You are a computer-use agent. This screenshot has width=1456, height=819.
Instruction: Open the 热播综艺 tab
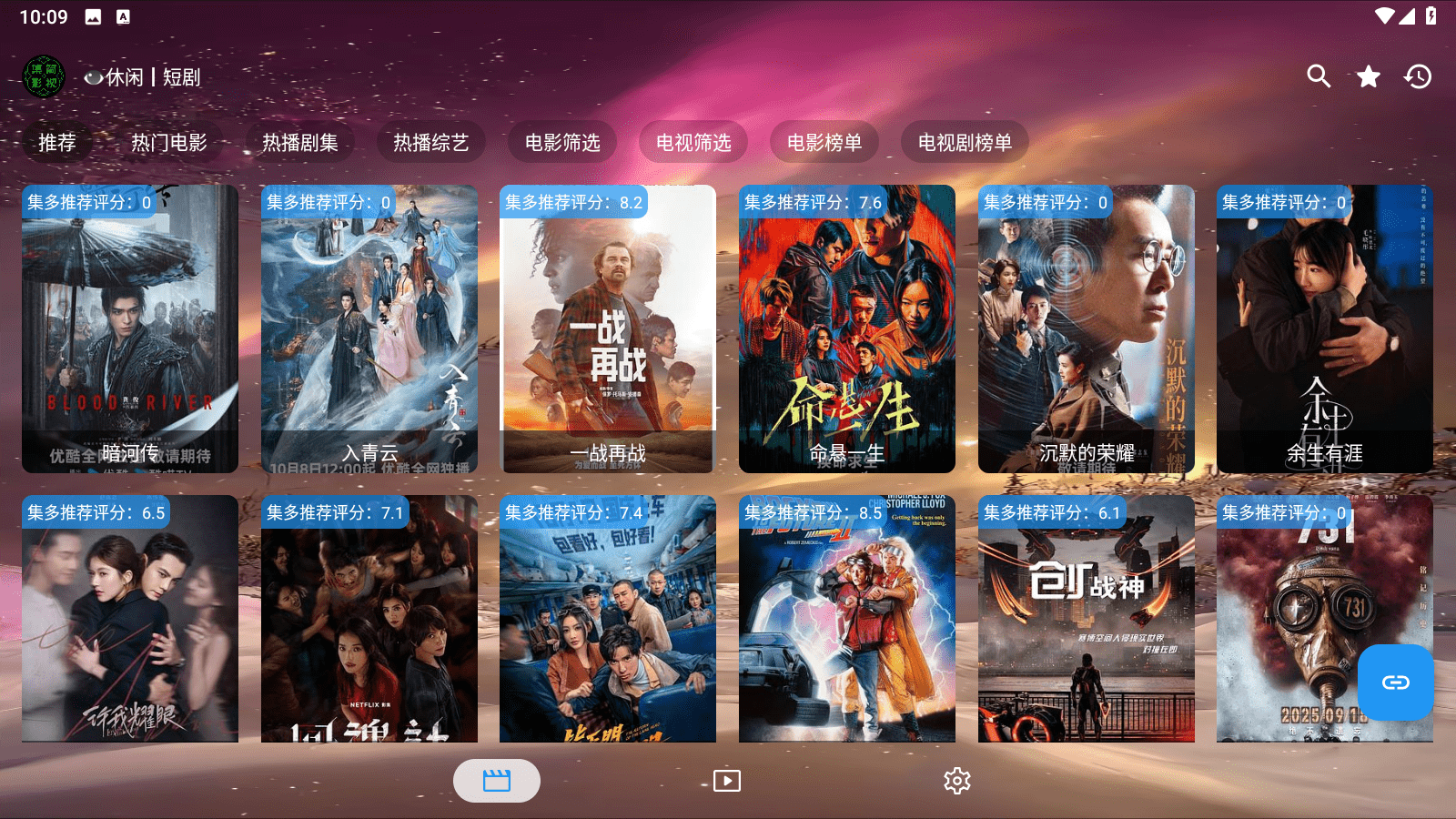click(431, 142)
